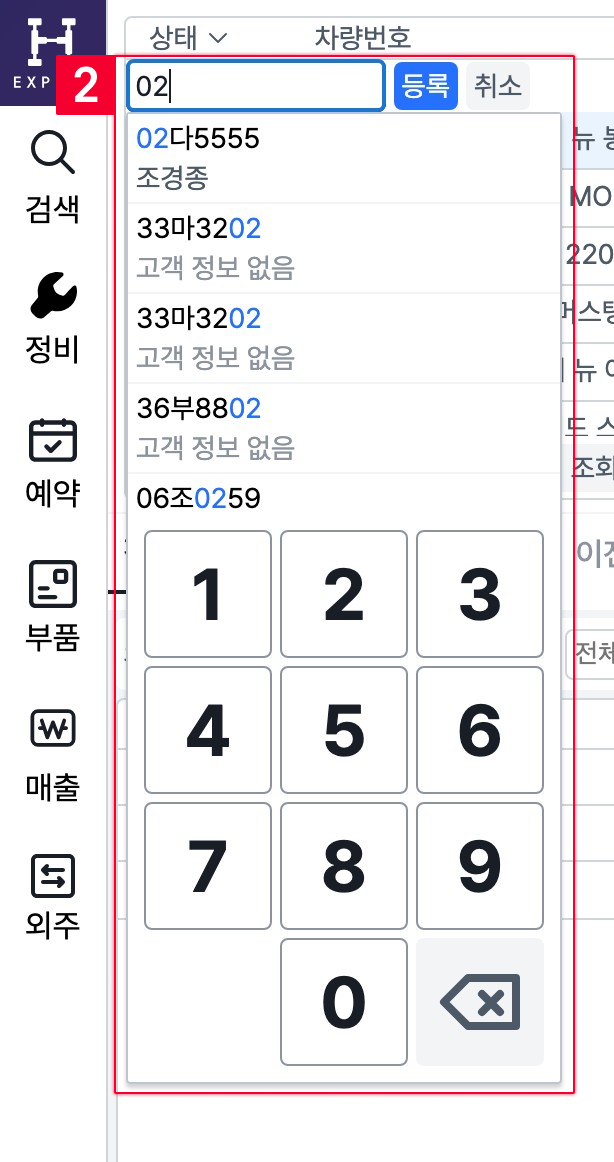614x1162 pixels.
Task: Enter 0 on the numeric keypad
Action: click(x=344, y=1002)
